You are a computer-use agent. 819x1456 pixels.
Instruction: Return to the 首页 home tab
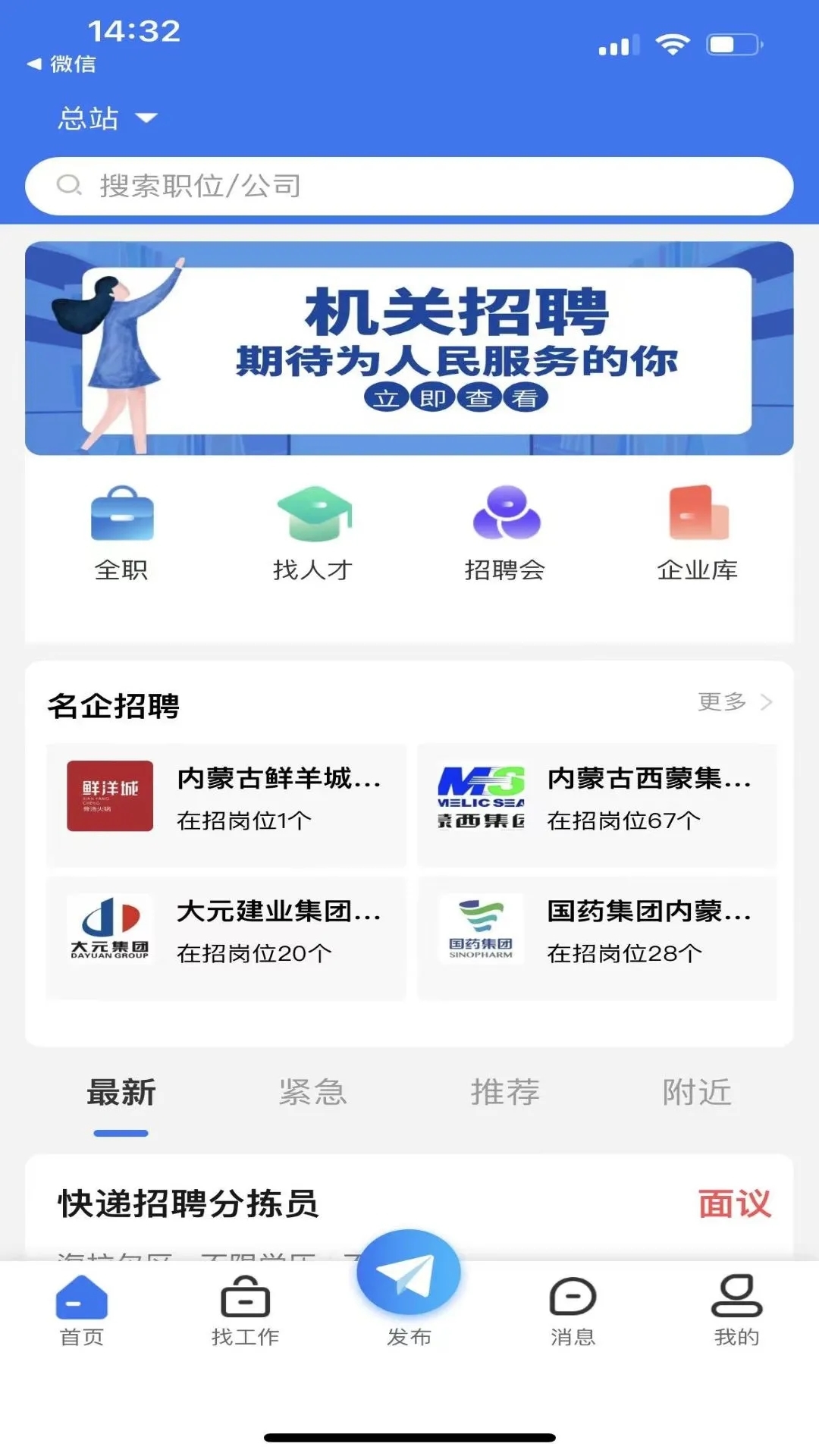pos(83,1304)
